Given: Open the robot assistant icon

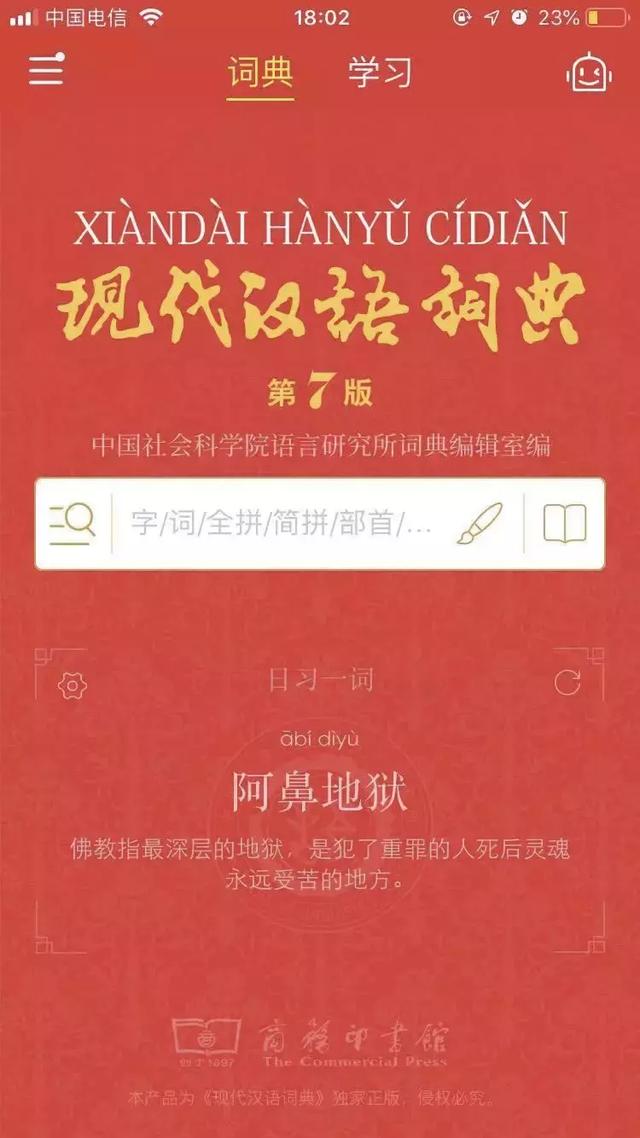Looking at the screenshot, I should click(x=588, y=72).
